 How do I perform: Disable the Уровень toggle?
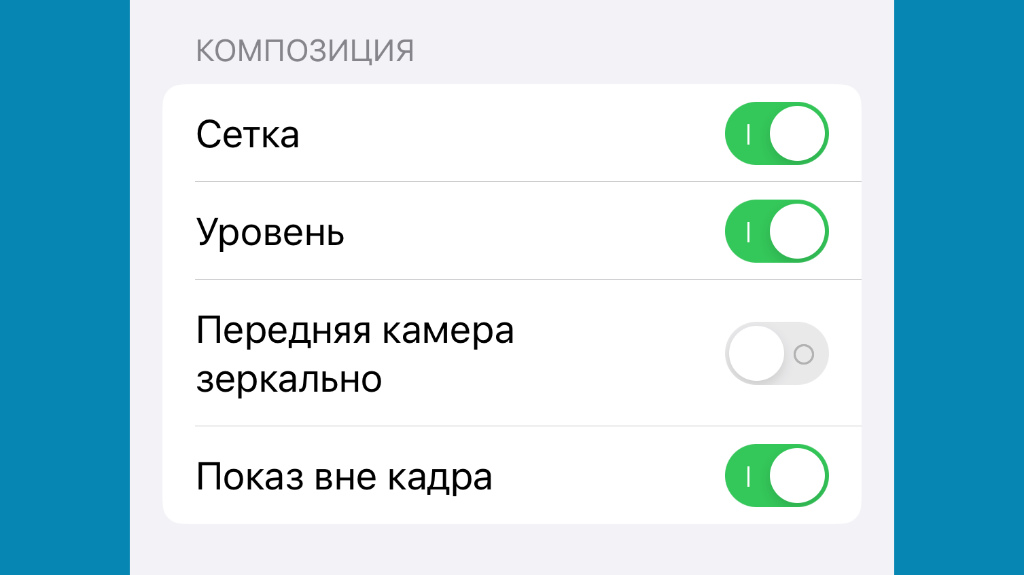pos(777,231)
